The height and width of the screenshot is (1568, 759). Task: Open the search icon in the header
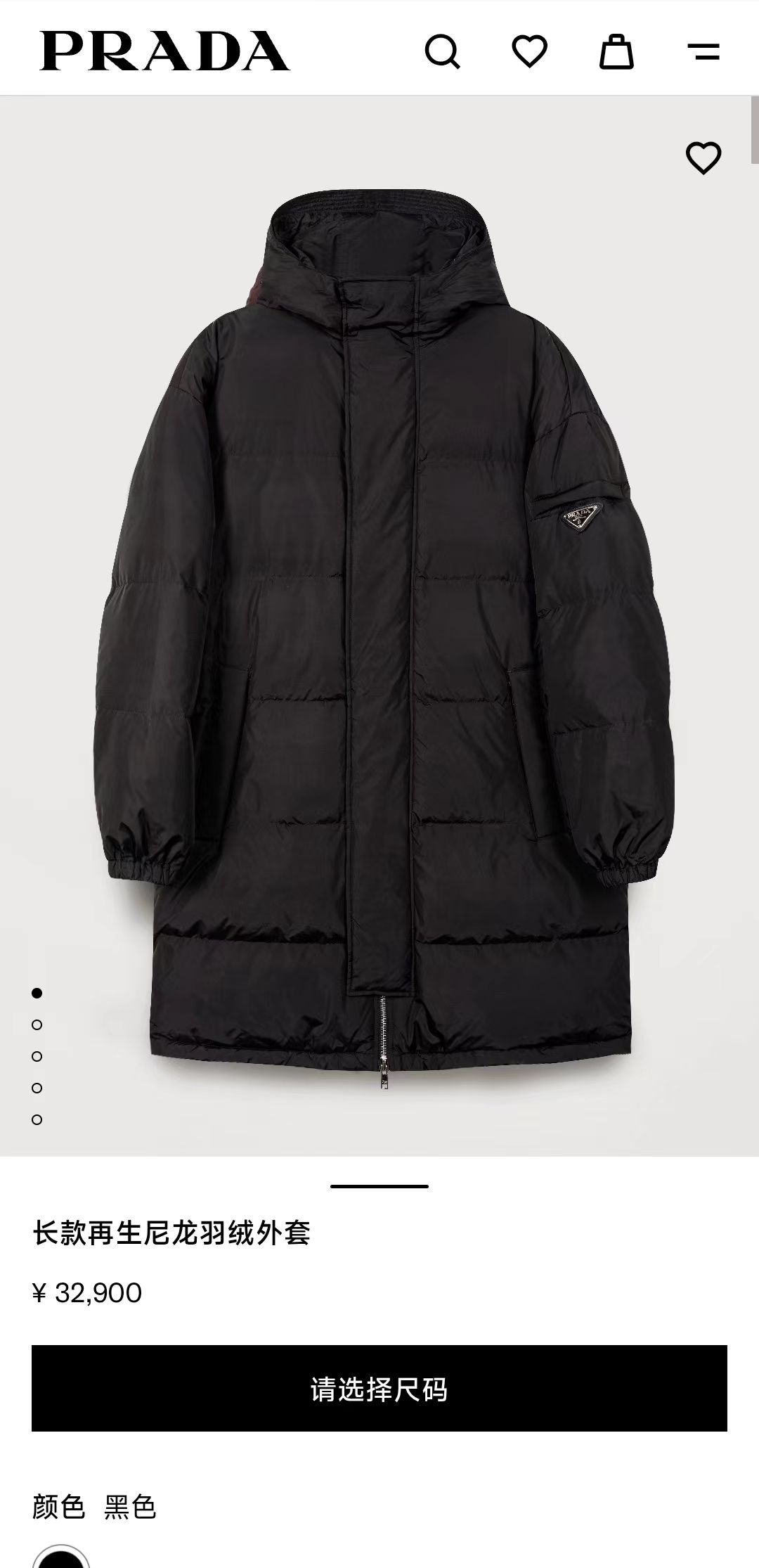(x=442, y=51)
